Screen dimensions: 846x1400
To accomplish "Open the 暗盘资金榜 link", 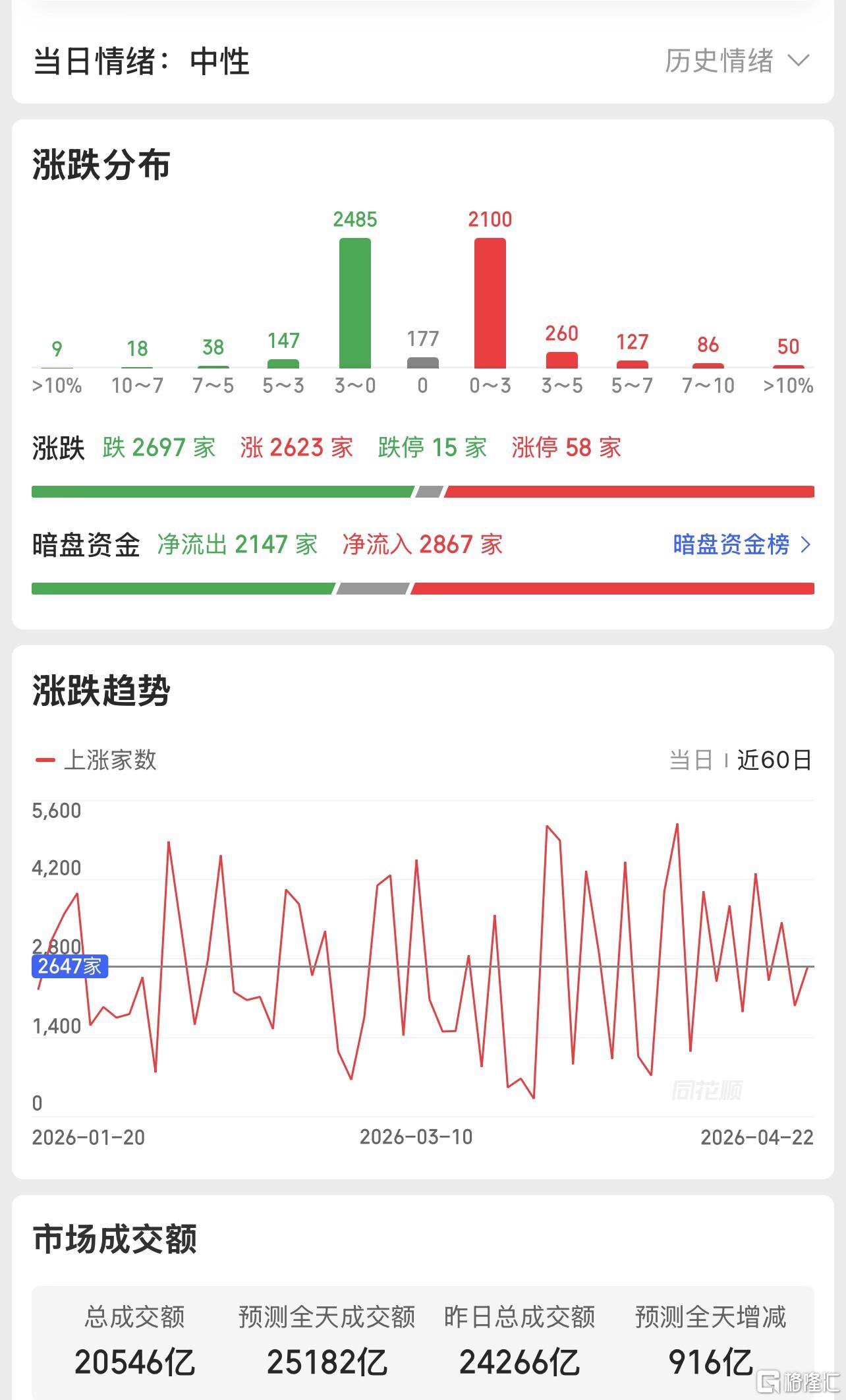I will [x=742, y=544].
